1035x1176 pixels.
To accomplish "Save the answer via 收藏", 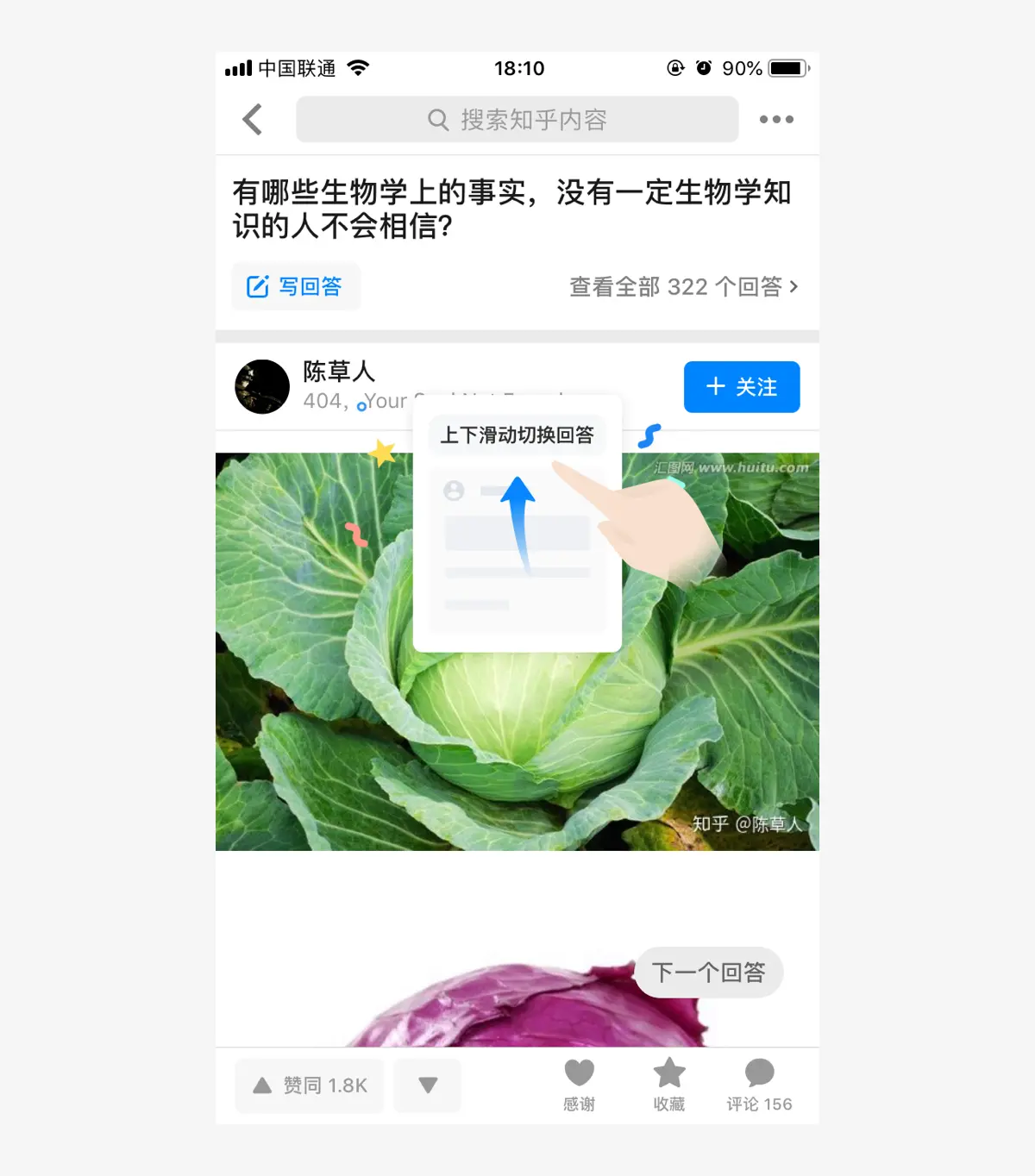I will 669,1085.
